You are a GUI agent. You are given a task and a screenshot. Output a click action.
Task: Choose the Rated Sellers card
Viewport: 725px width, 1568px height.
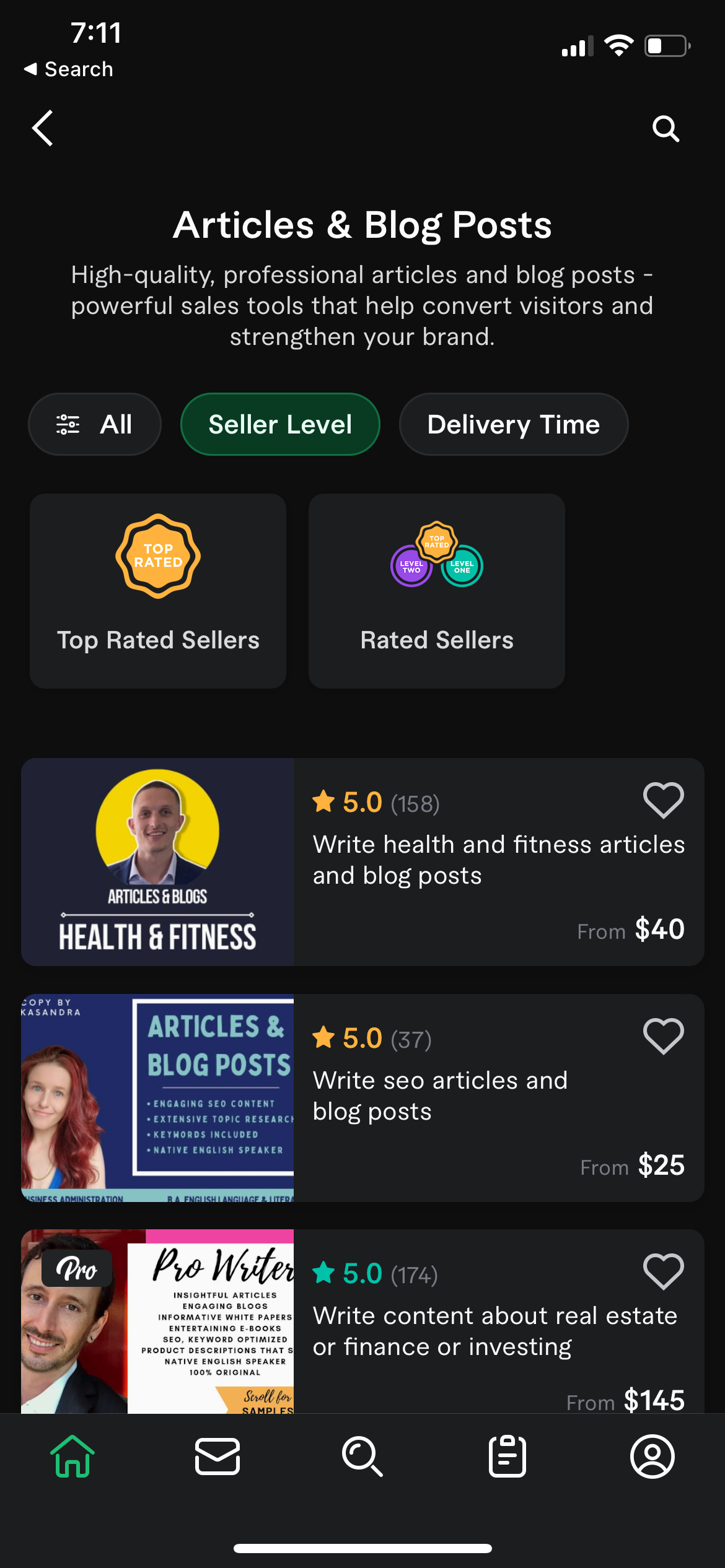pyautogui.click(x=436, y=590)
